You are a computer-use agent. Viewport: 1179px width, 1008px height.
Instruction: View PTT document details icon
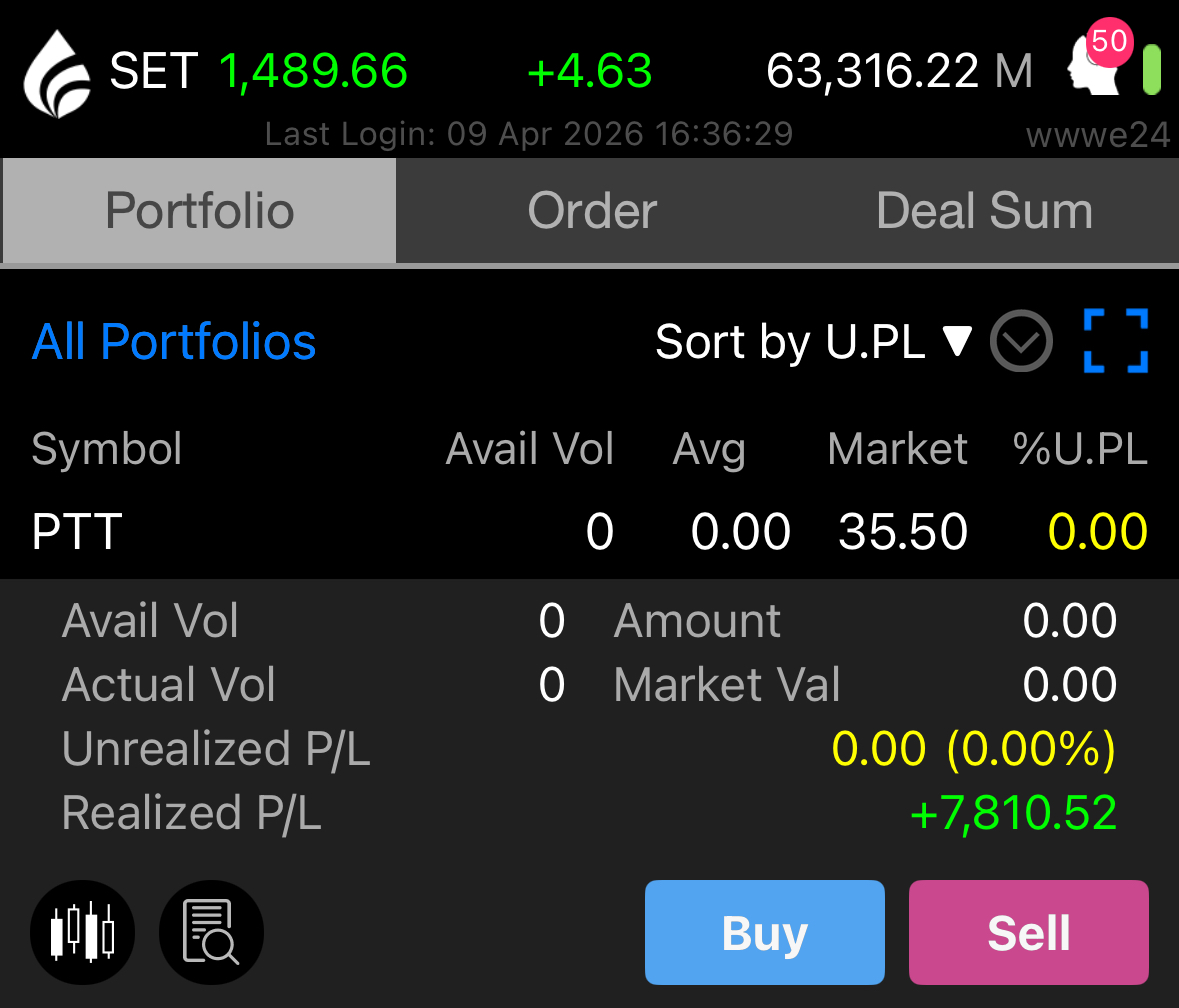211,933
